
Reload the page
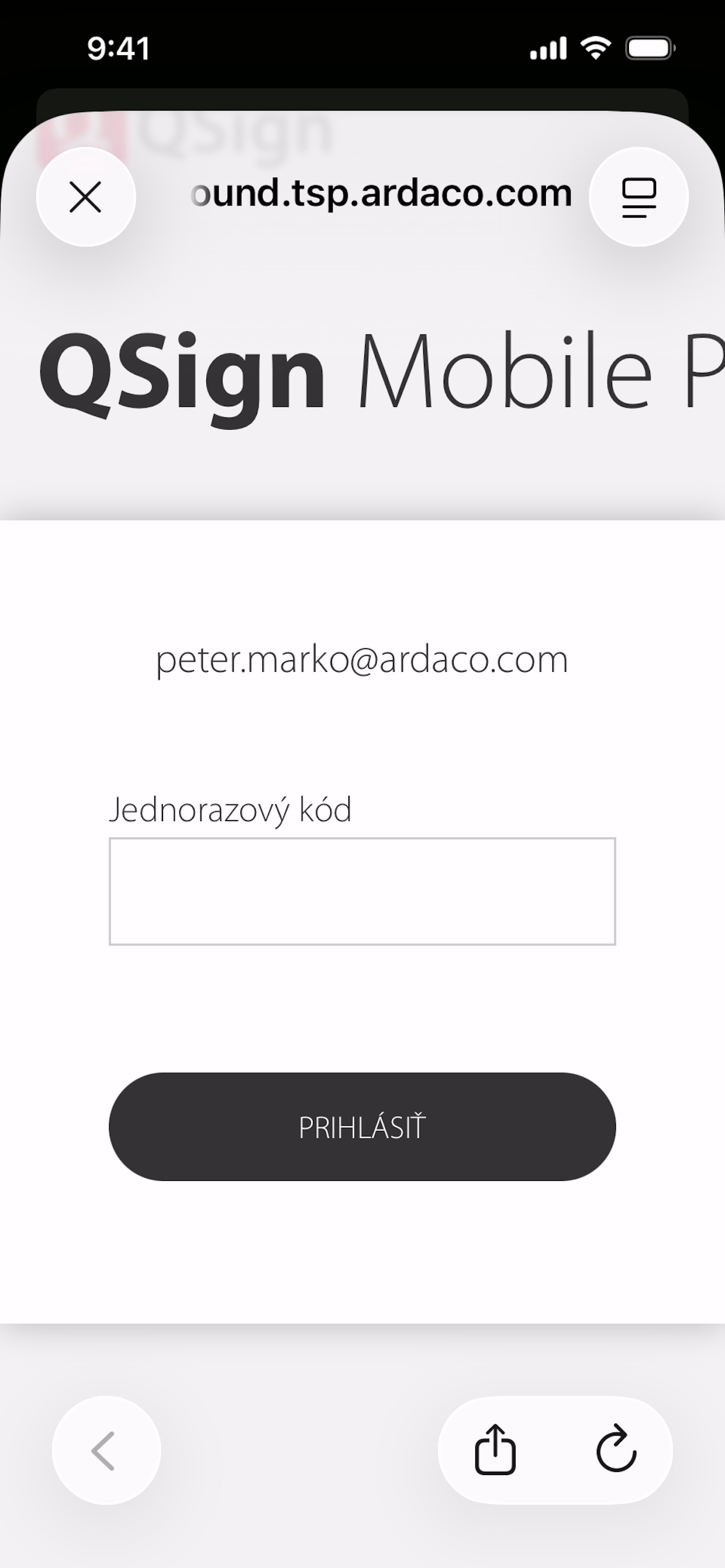(616, 1450)
